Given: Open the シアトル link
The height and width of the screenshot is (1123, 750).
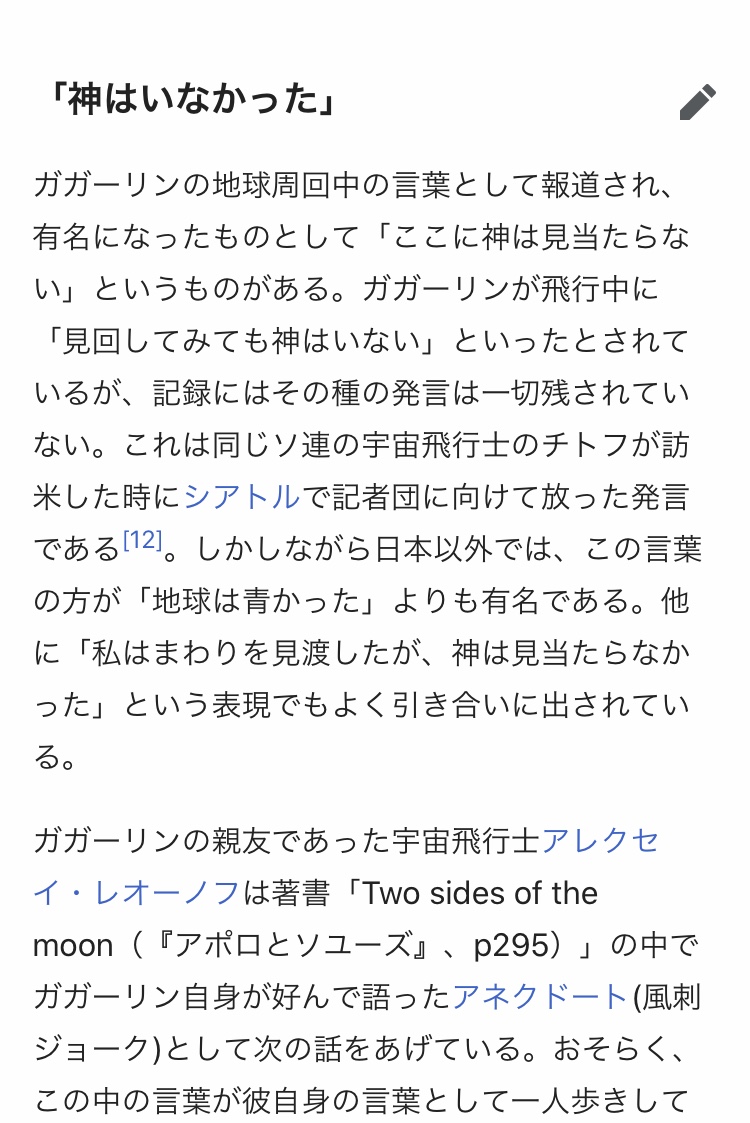Looking at the screenshot, I should pyautogui.click(x=241, y=496).
